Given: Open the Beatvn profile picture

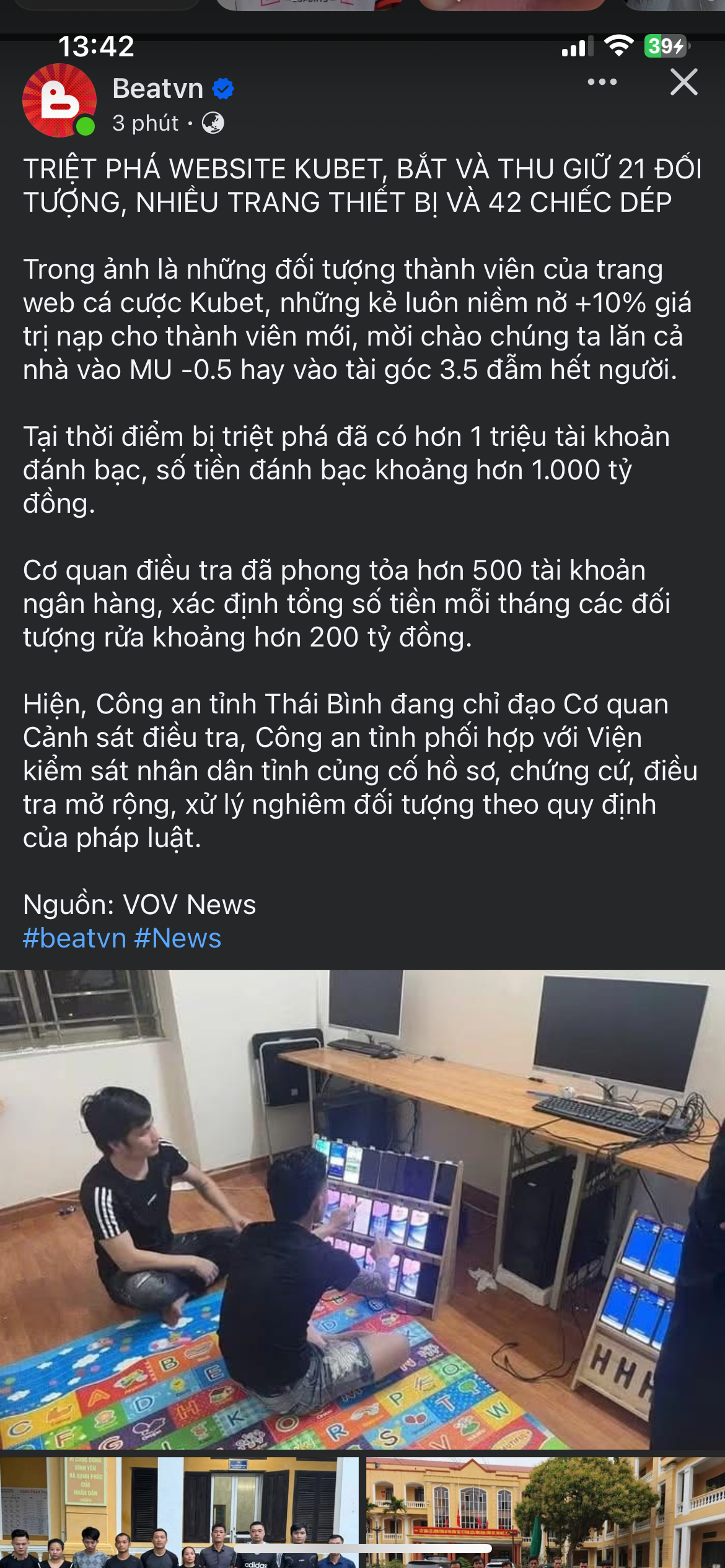Looking at the screenshot, I should click(59, 100).
